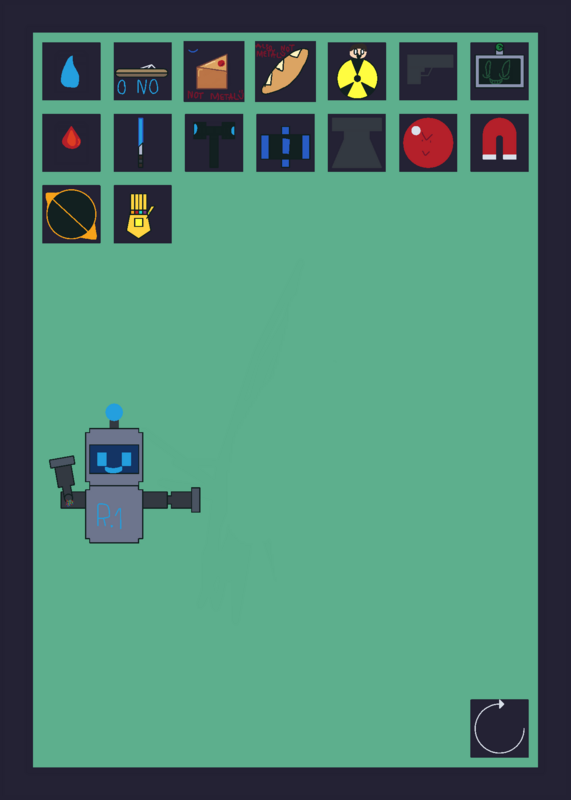Pick the red blood drop tile
Image resolution: width=571 pixels, height=800 pixels.
coord(71,143)
